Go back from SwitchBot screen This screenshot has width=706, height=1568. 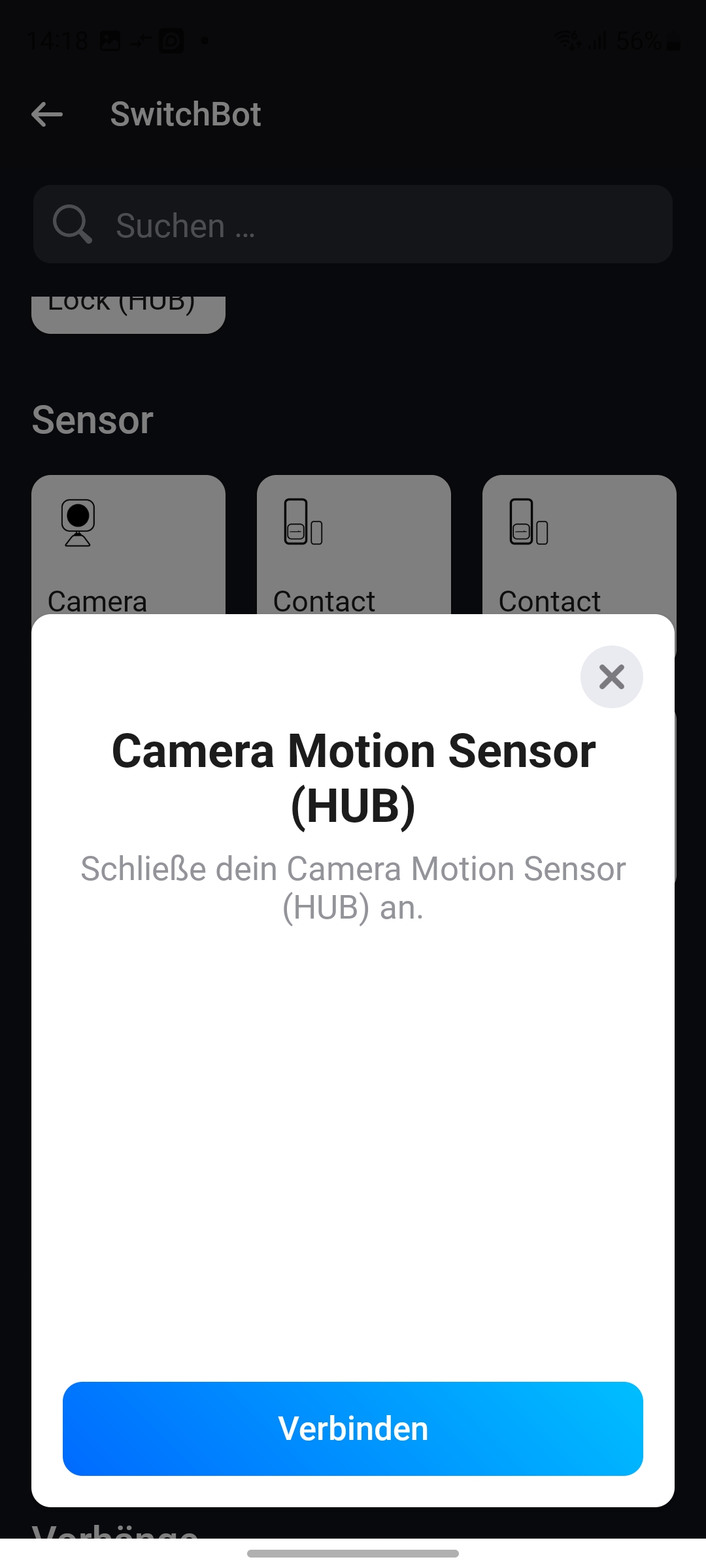(x=47, y=114)
